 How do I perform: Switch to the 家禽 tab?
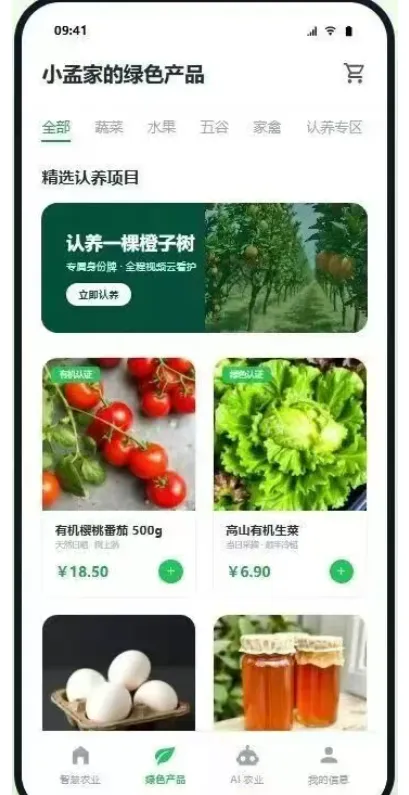coord(267,127)
